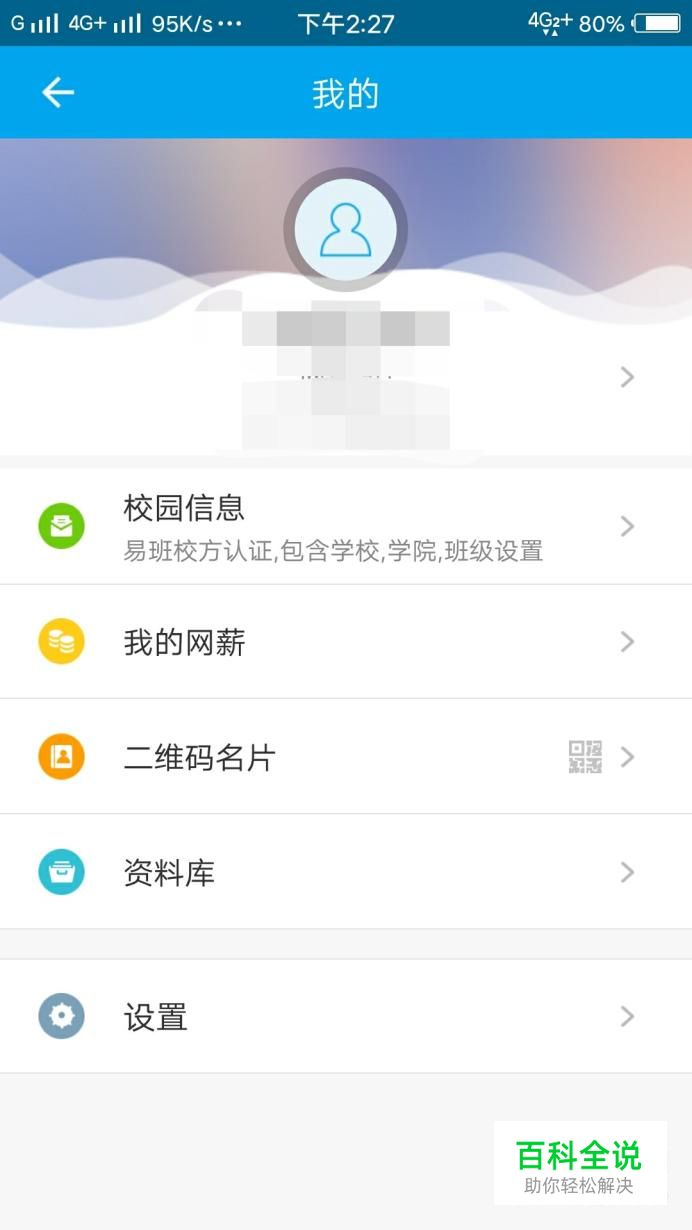Open 校园信息 campus info settings

(346, 526)
